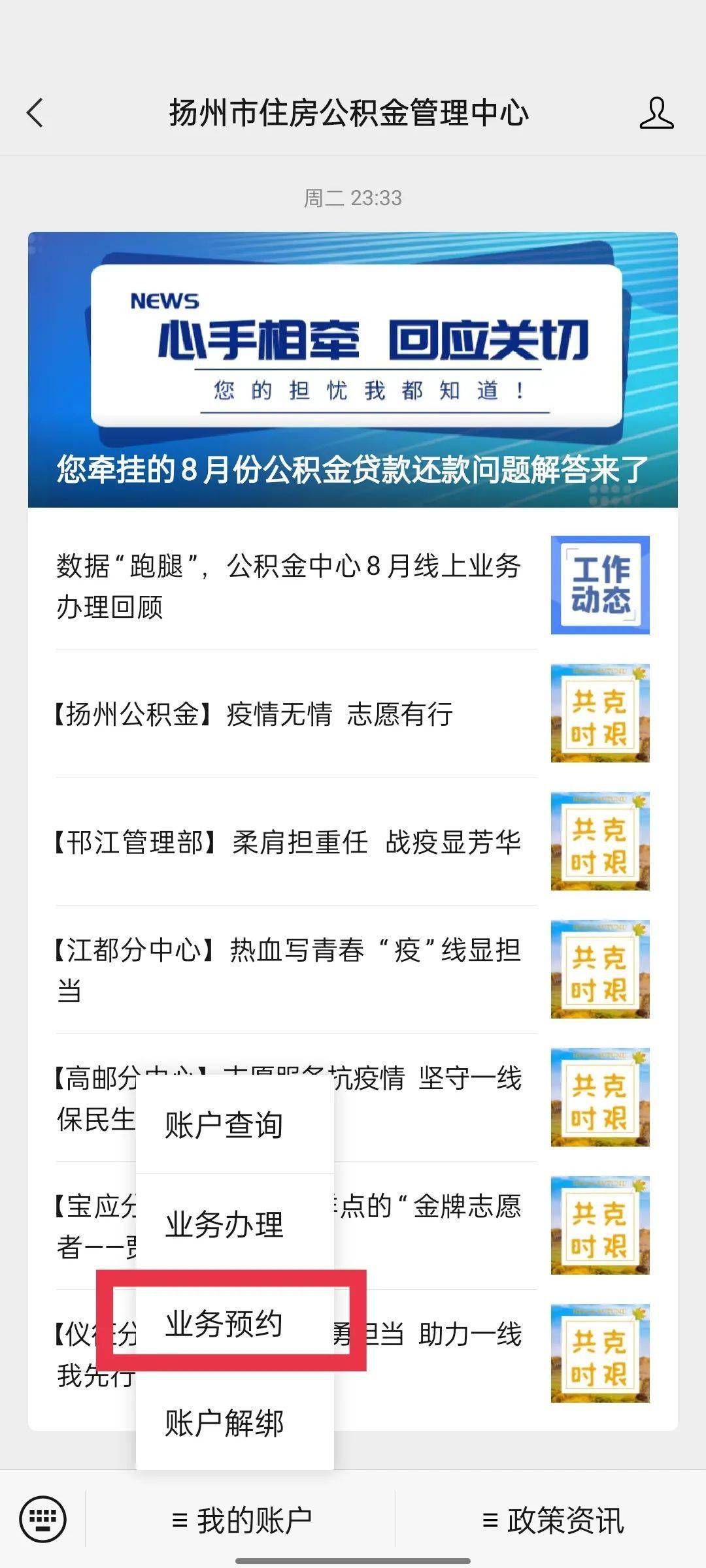
Task: Open article 数据"跑腿" 公积金中心8月线上业务办理回顾
Action: click(x=353, y=585)
